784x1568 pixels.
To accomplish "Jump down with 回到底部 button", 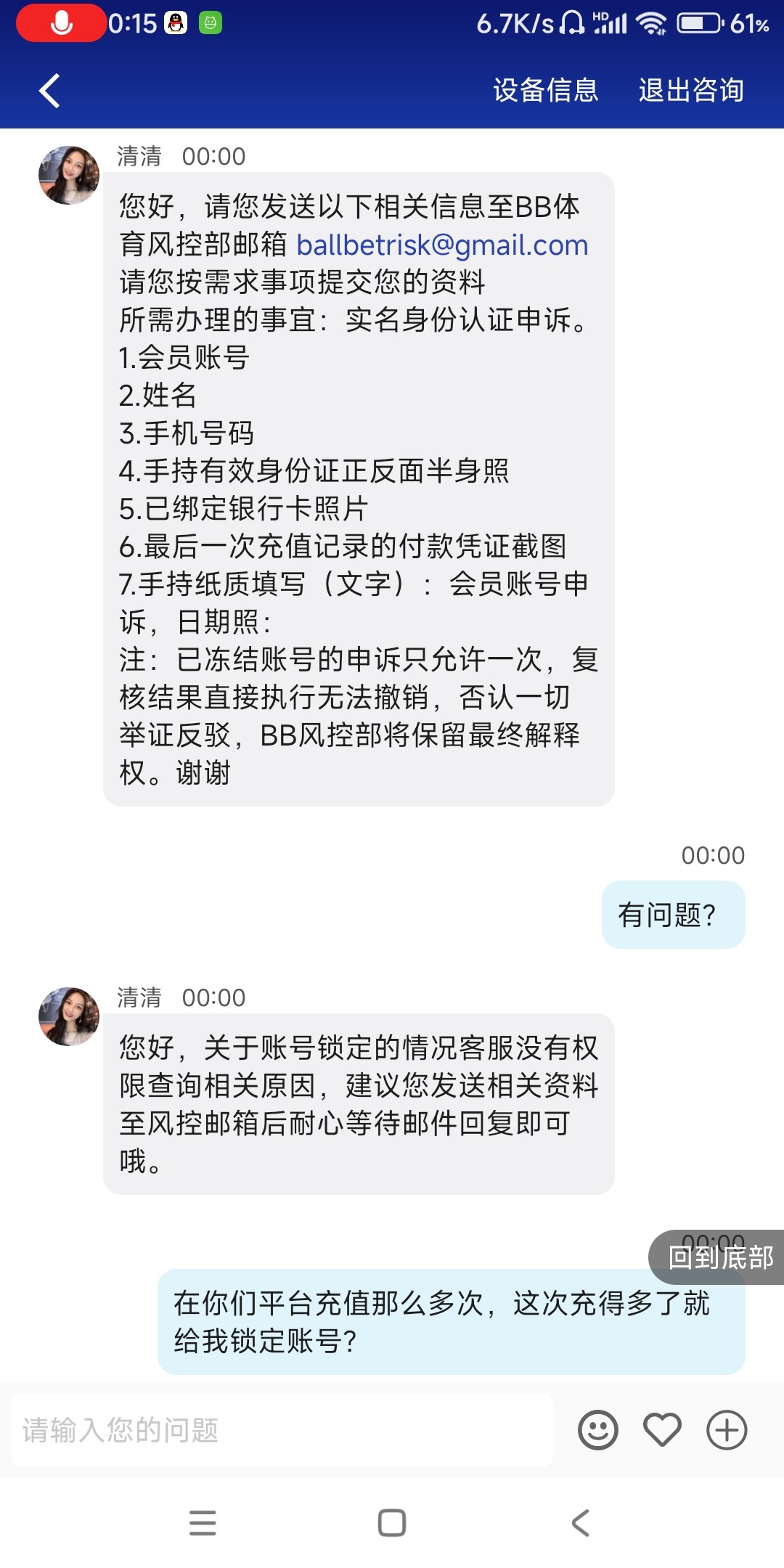I will coord(719,1257).
